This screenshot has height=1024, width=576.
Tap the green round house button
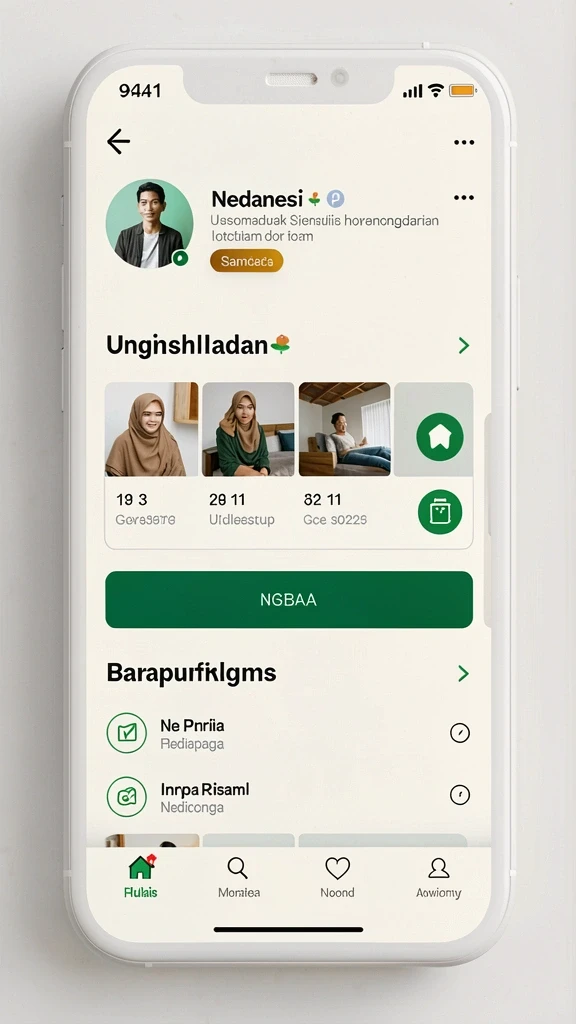(x=440, y=437)
